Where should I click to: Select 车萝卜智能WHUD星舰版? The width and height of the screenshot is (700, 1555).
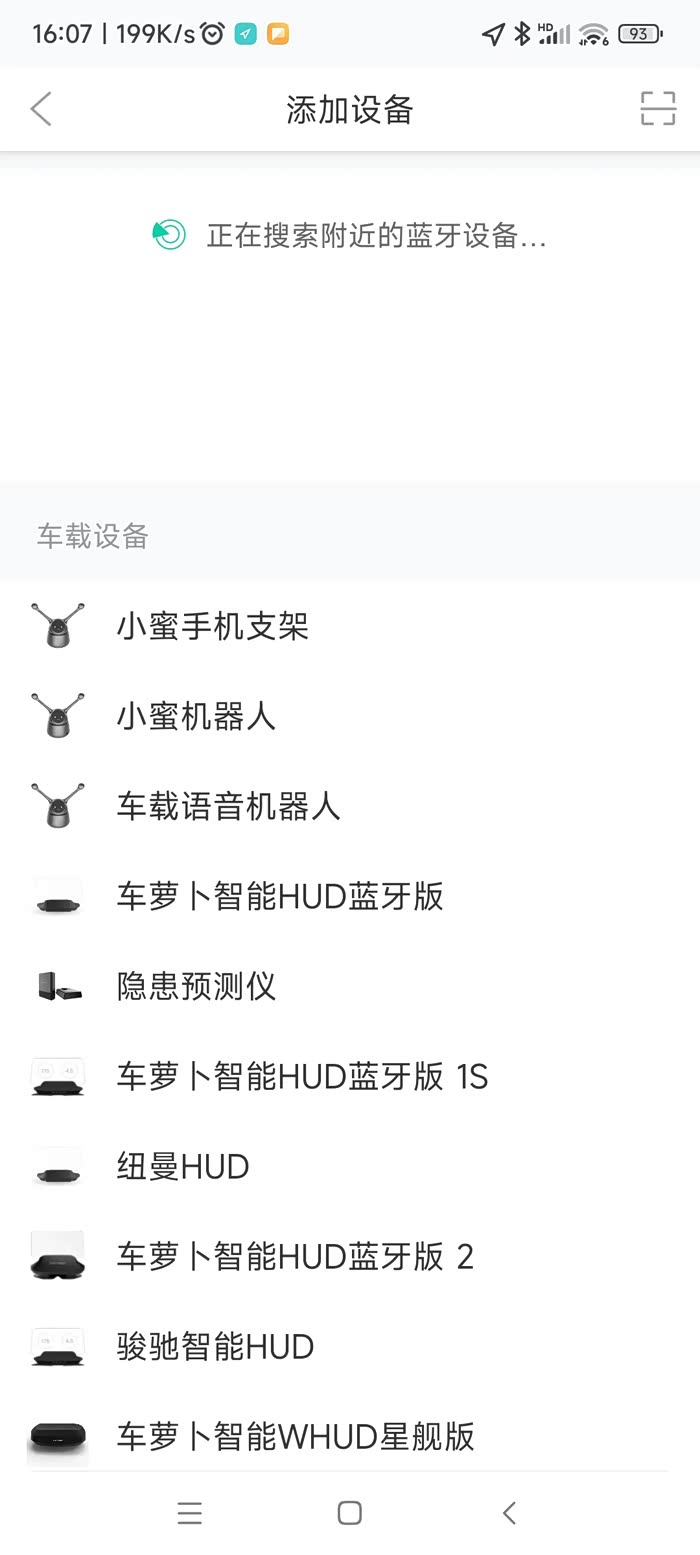click(x=350, y=1436)
